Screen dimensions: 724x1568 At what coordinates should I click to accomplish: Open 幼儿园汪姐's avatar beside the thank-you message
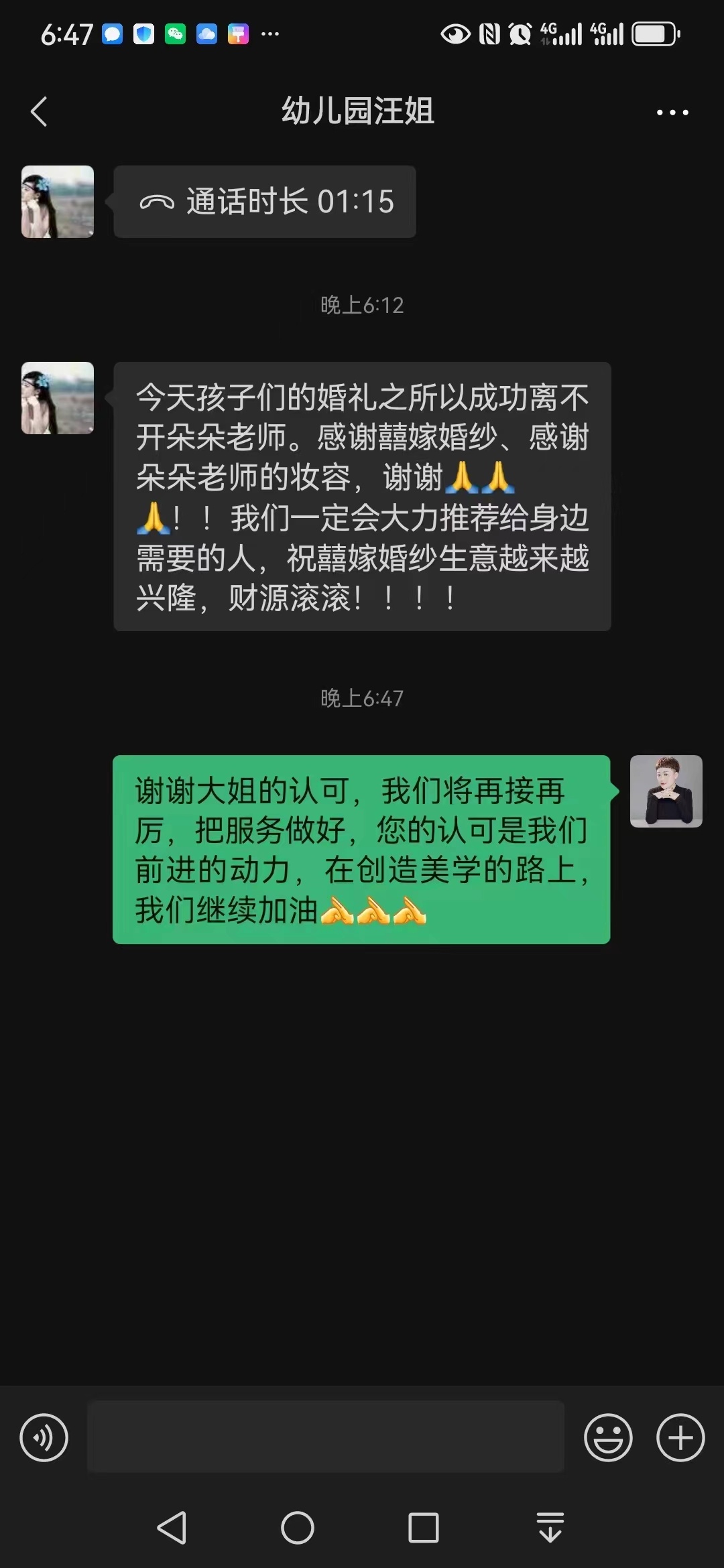coord(58,398)
